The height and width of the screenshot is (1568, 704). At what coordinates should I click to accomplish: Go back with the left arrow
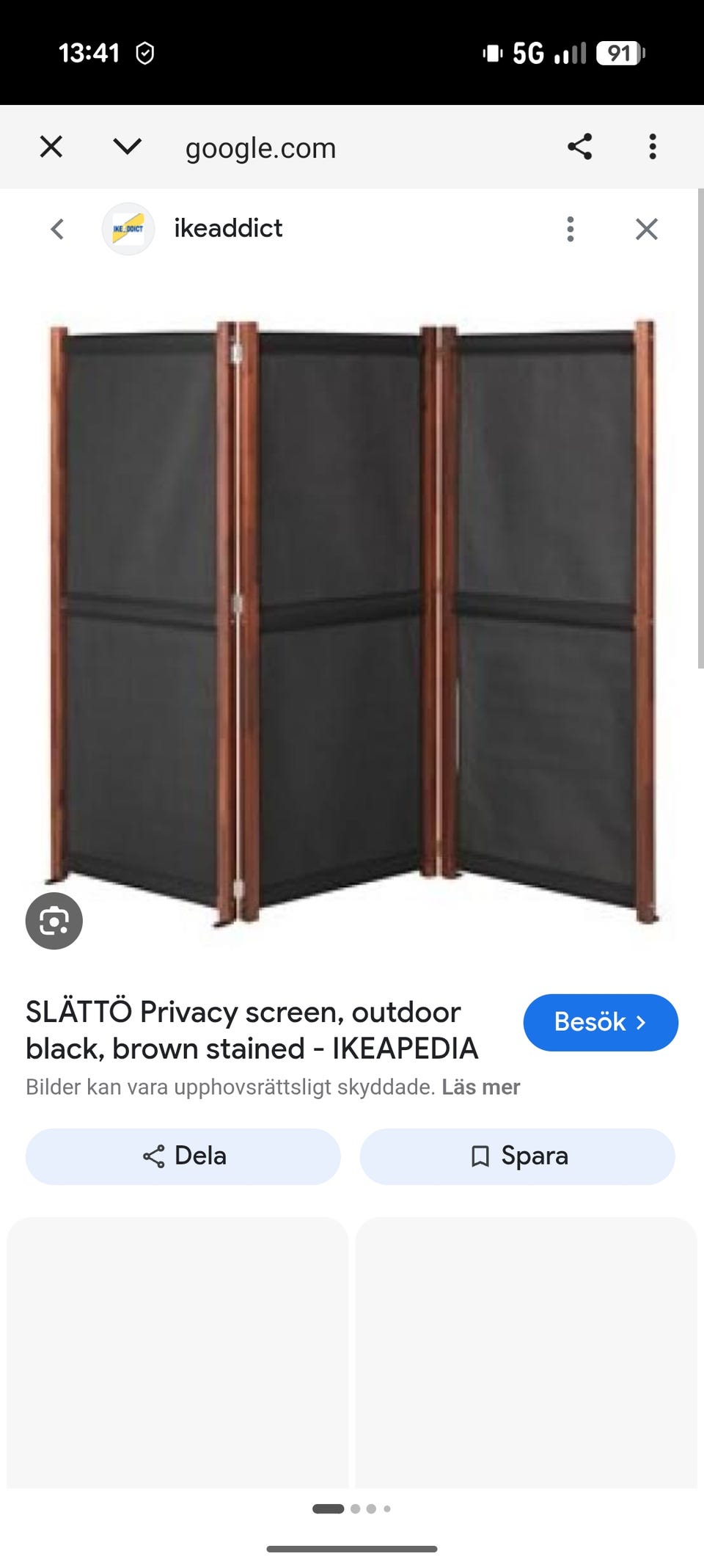pyautogui.click(x=57, y=229)
